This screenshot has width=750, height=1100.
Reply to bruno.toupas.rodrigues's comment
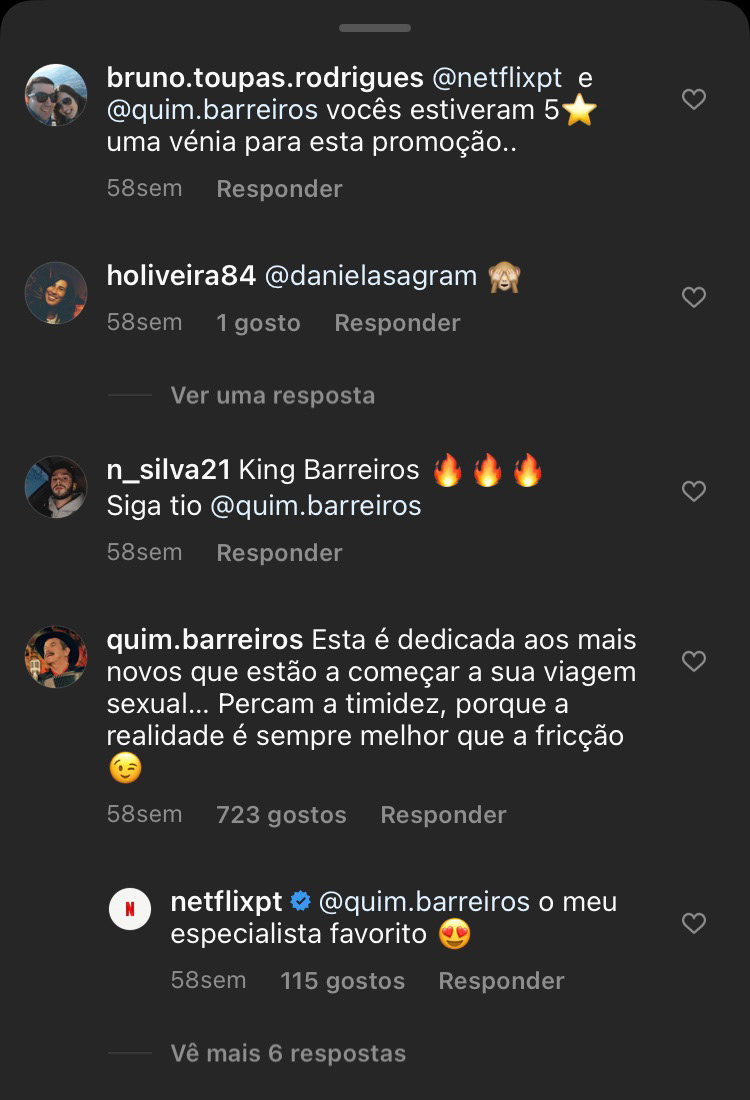[279, 189]
